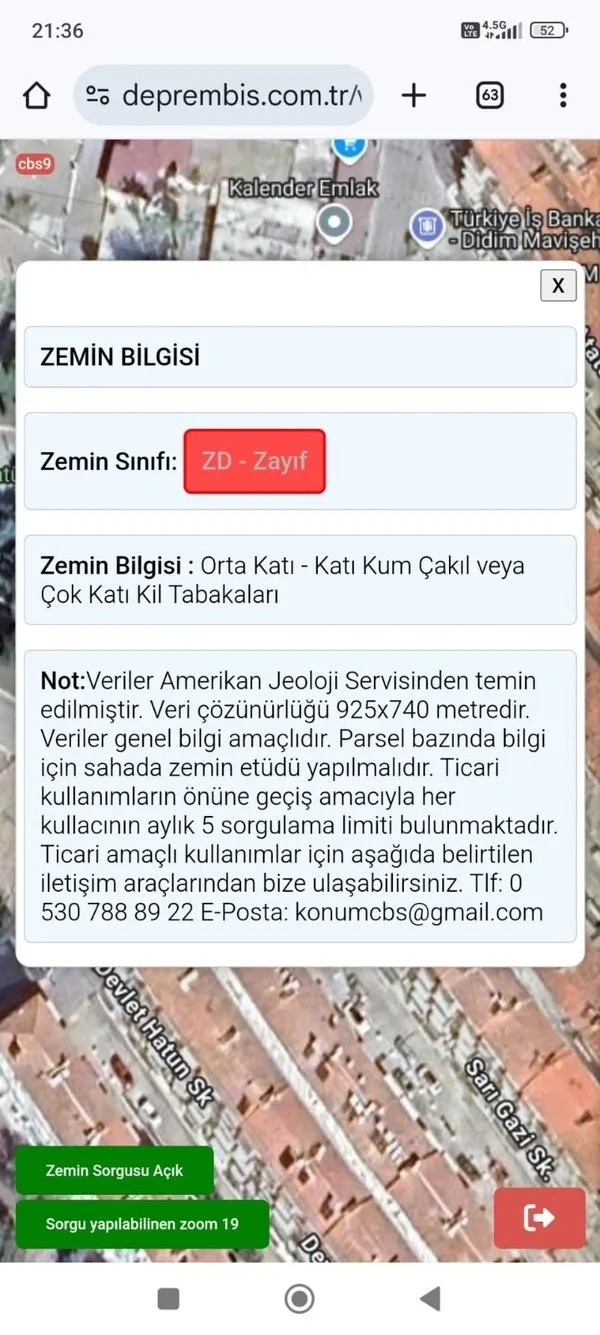
Task: Tap the ZD - Zayıf soil class badge
Action: coord(255,461)
